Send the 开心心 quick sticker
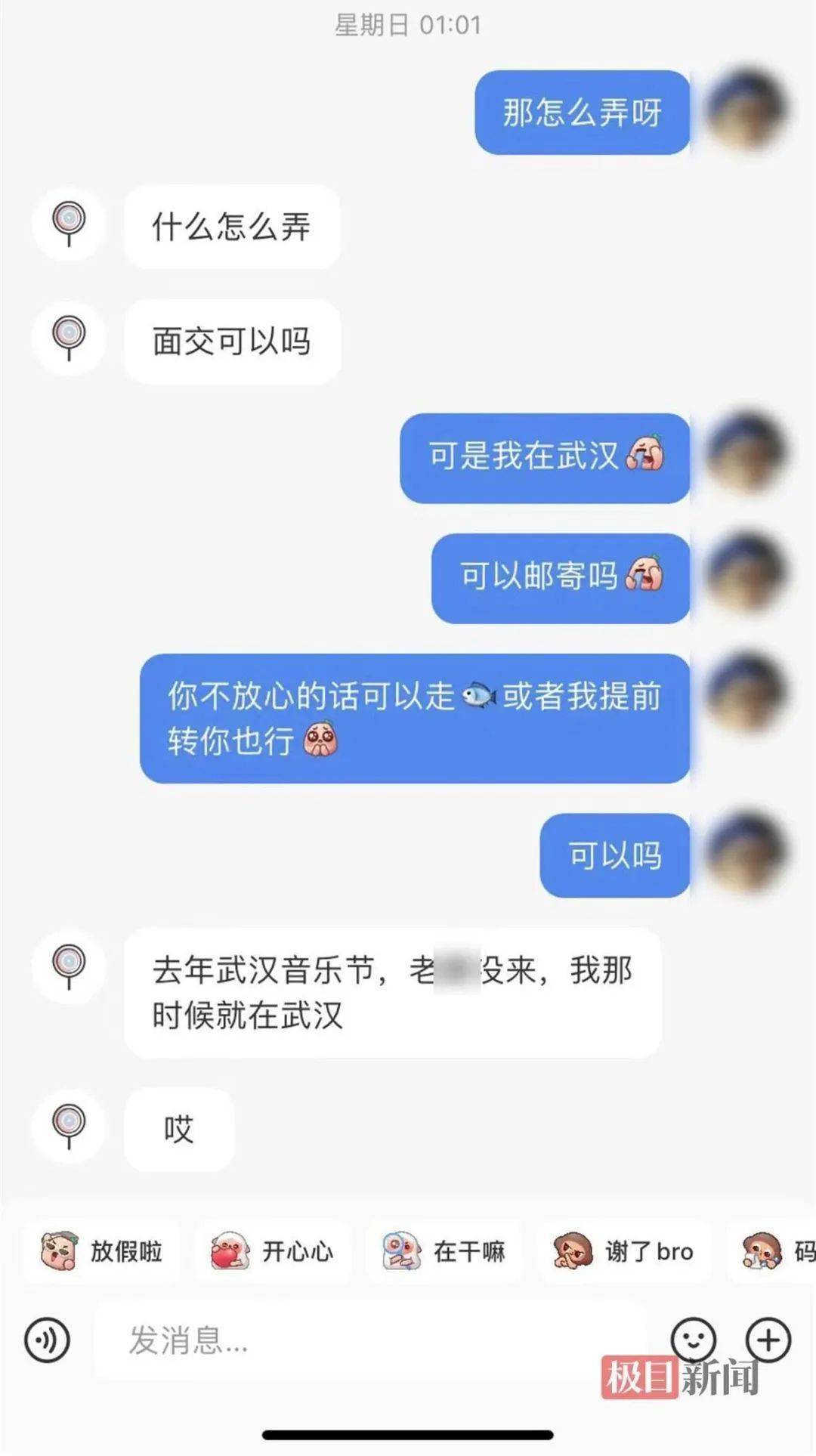The height and width of the screenshot is (1456, 816). [x=272, y=1252]
